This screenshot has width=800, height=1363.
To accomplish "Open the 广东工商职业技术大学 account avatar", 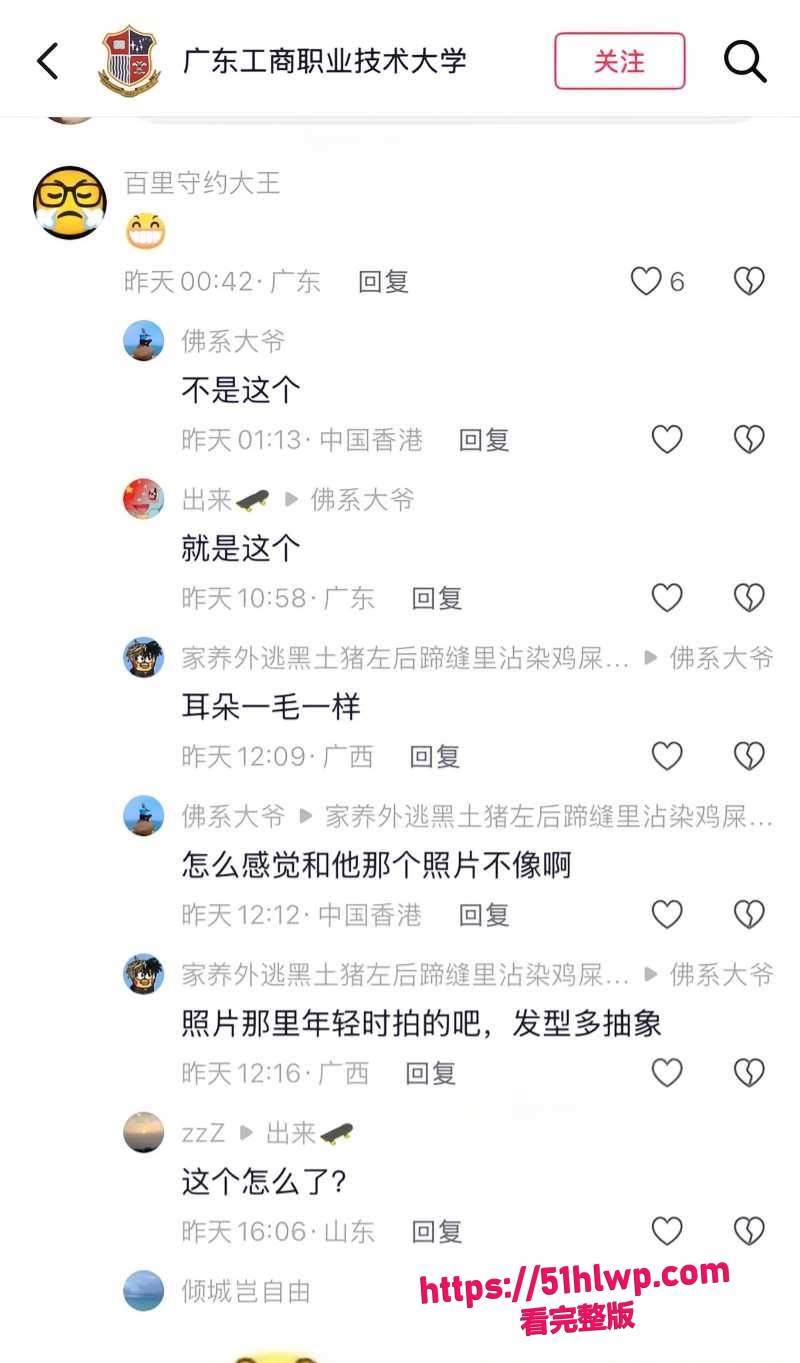I will pyautogui.click(x=131, y=61).
